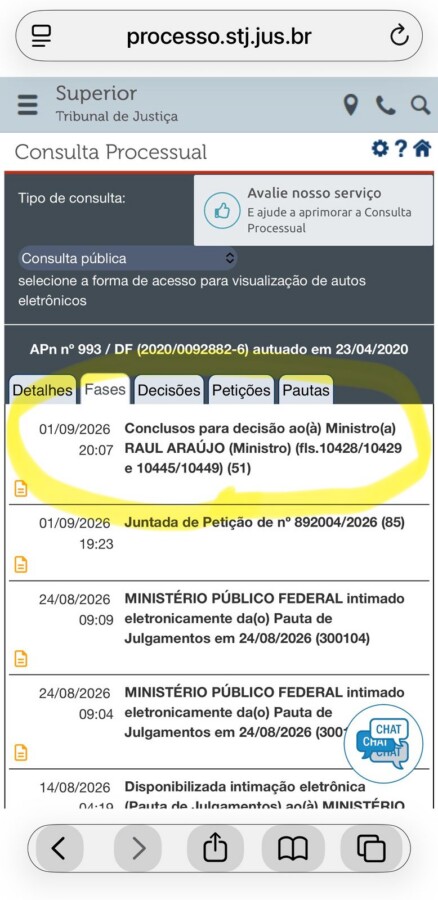The width and height of the screenshot is (438, 900).
Task: Open the site search magnifier
Action: [420, 105]
